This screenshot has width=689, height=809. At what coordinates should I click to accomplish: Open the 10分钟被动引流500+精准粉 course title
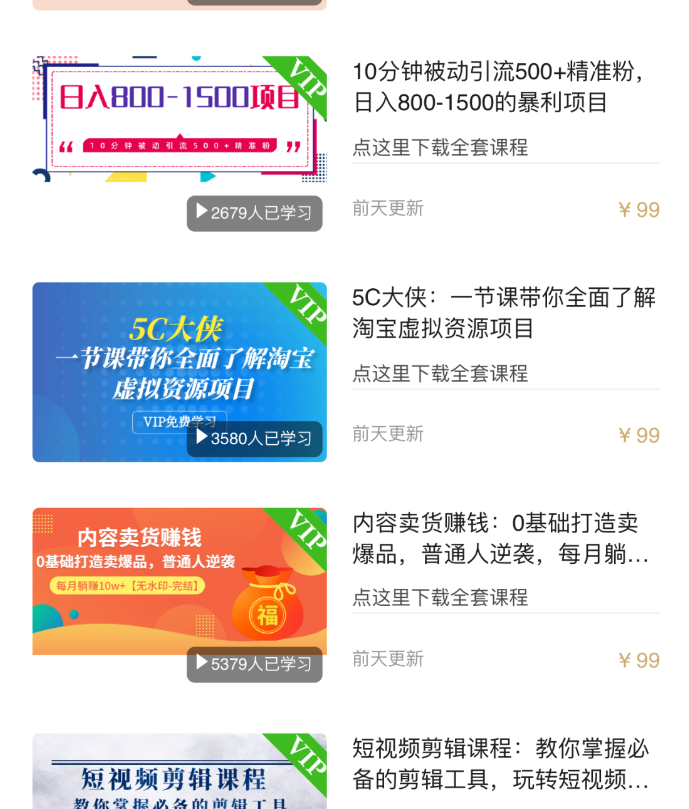498,87
